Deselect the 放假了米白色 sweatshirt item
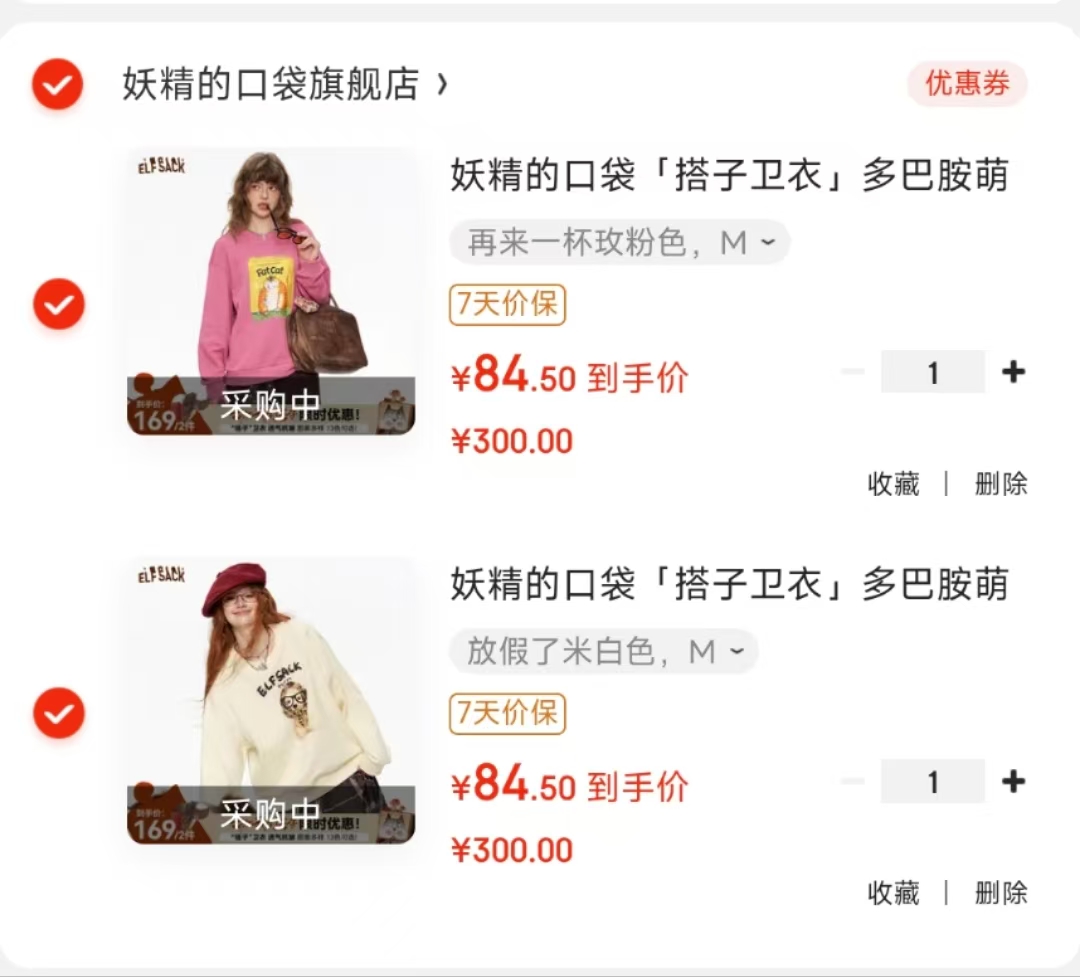 click(58, 713)
